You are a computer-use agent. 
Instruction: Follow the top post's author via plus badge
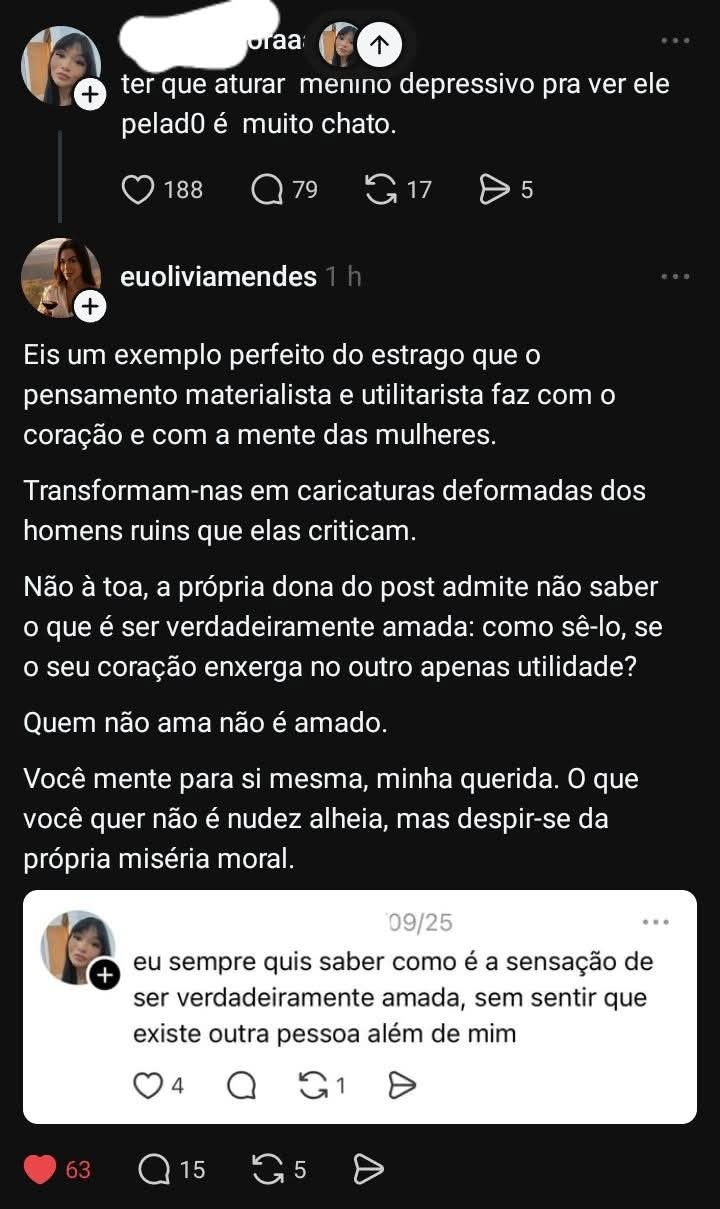click(x=89, y=95)
